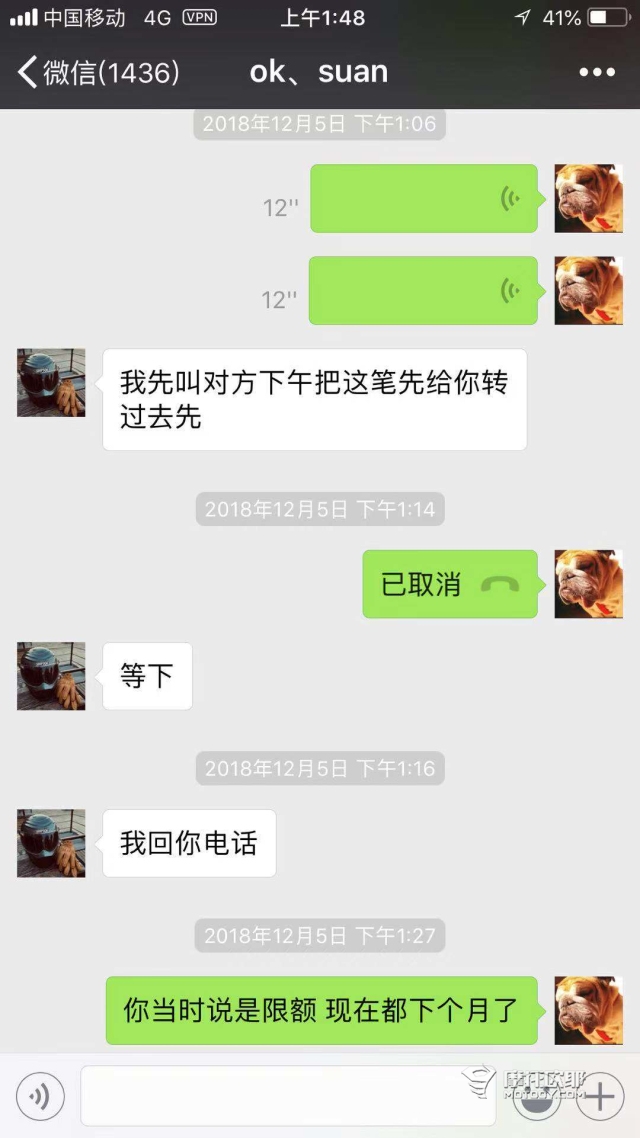Open your own avatar beside 已取消

pos(588,584)
